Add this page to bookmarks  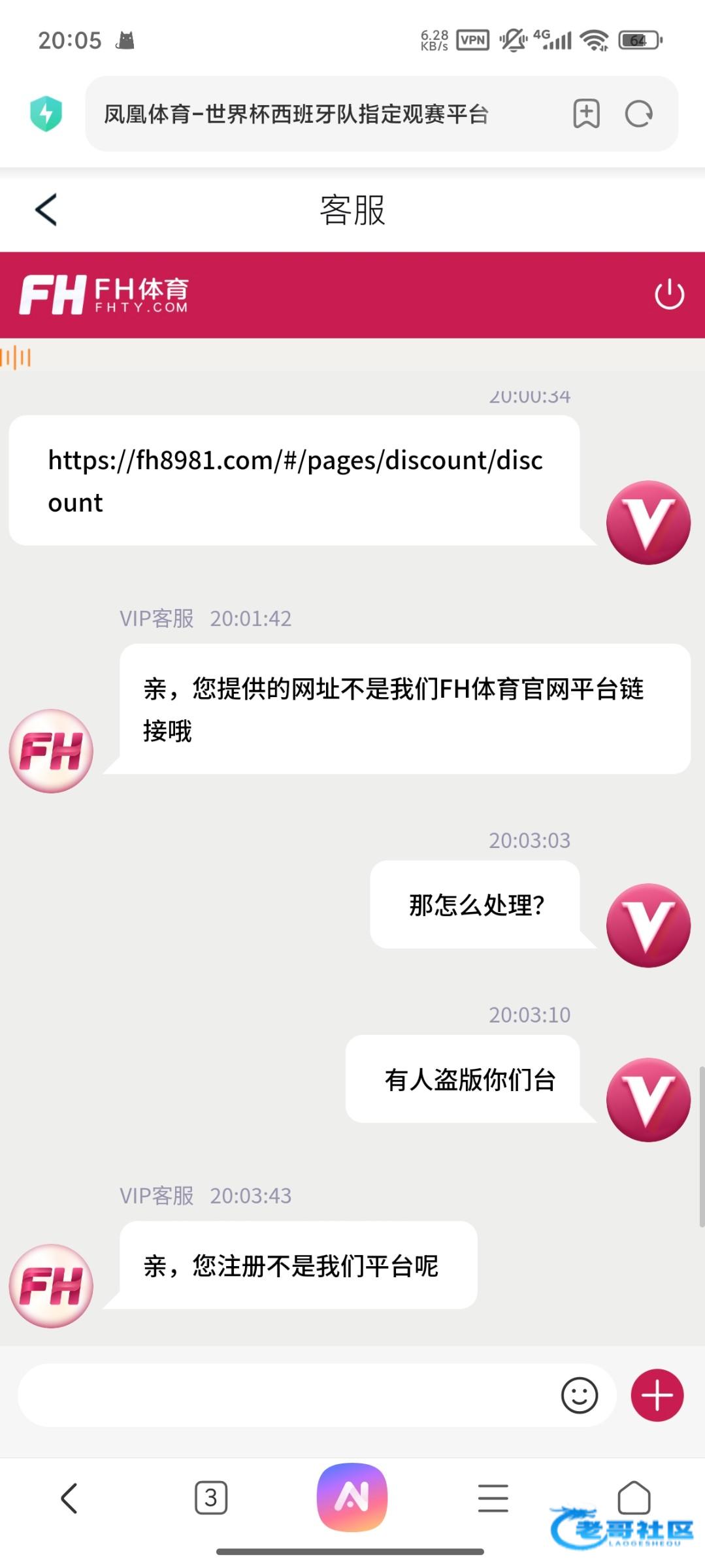tap(586, 114)
